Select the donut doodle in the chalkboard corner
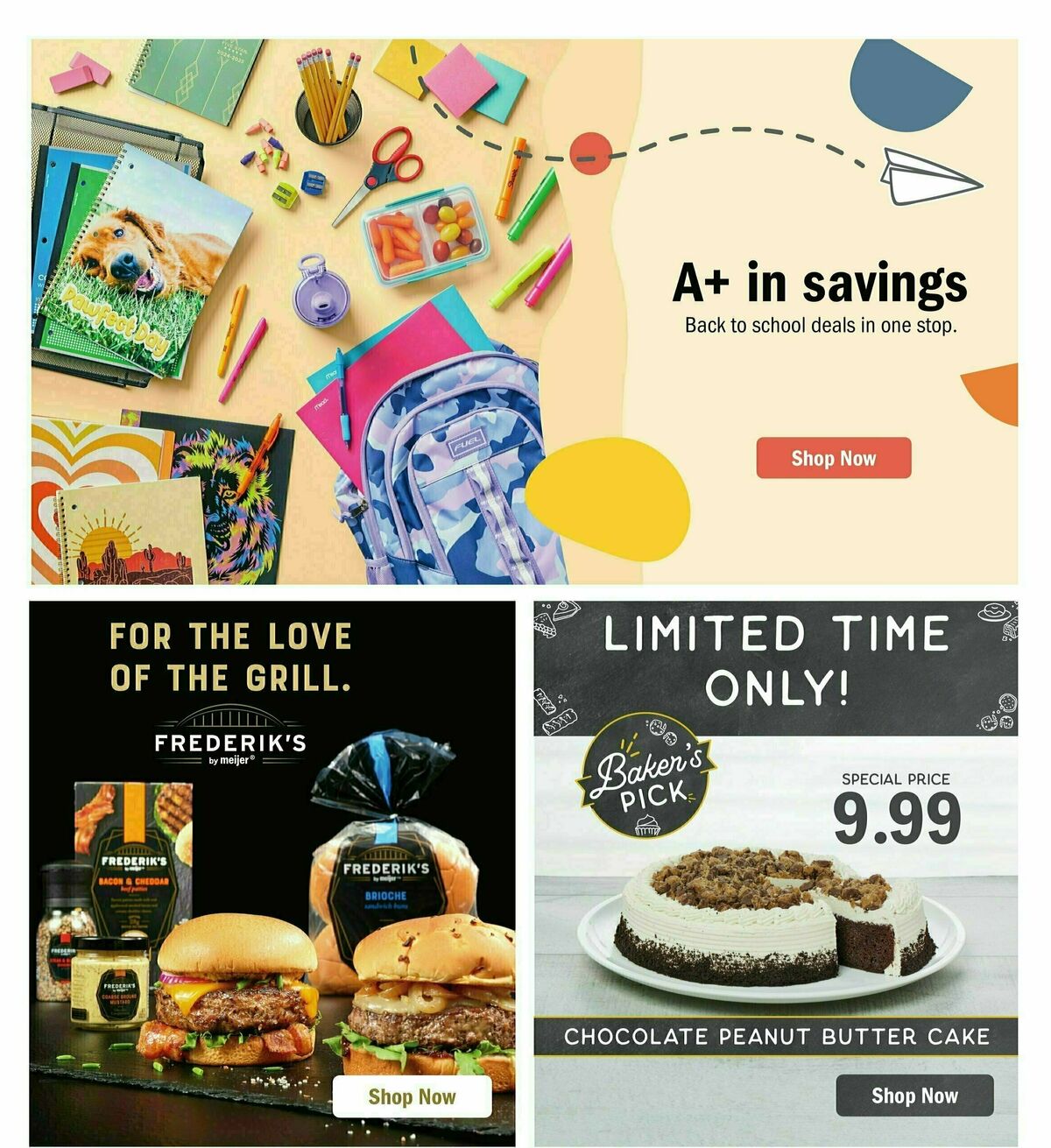The image size is (1051, 1148). [x=992, y=610]
